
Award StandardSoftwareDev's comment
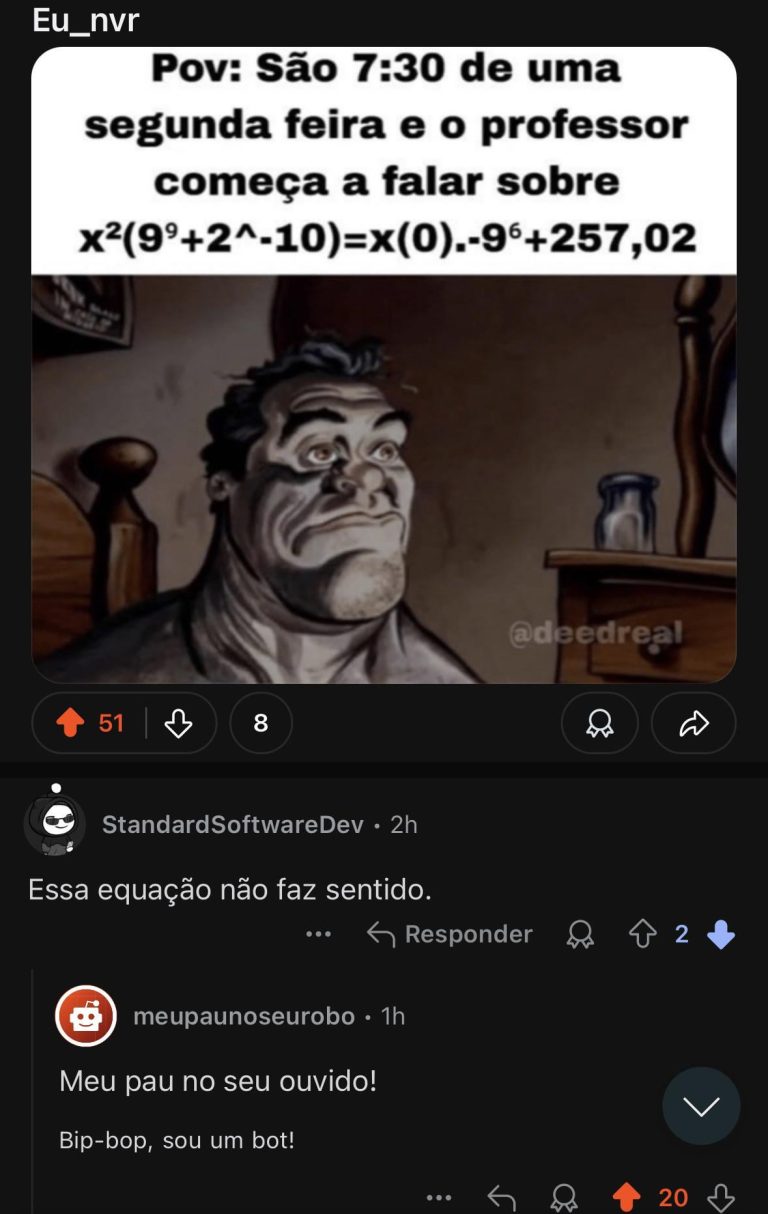click(580, 934)
